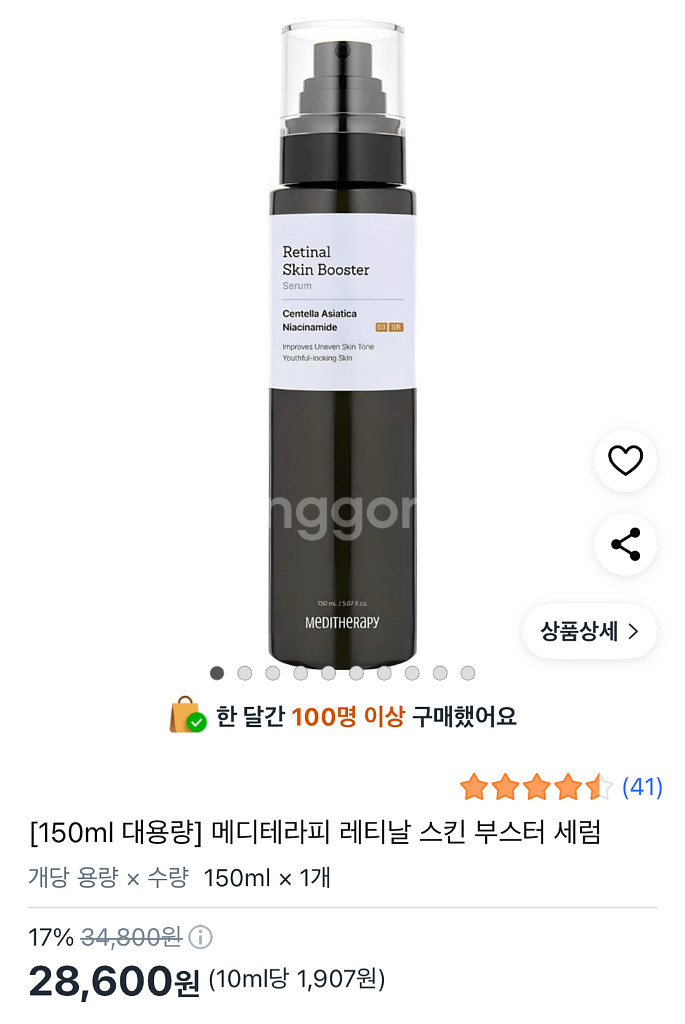This screenshot has width=685, height=1024.
Task: Share this product
Action: (625, 545)
